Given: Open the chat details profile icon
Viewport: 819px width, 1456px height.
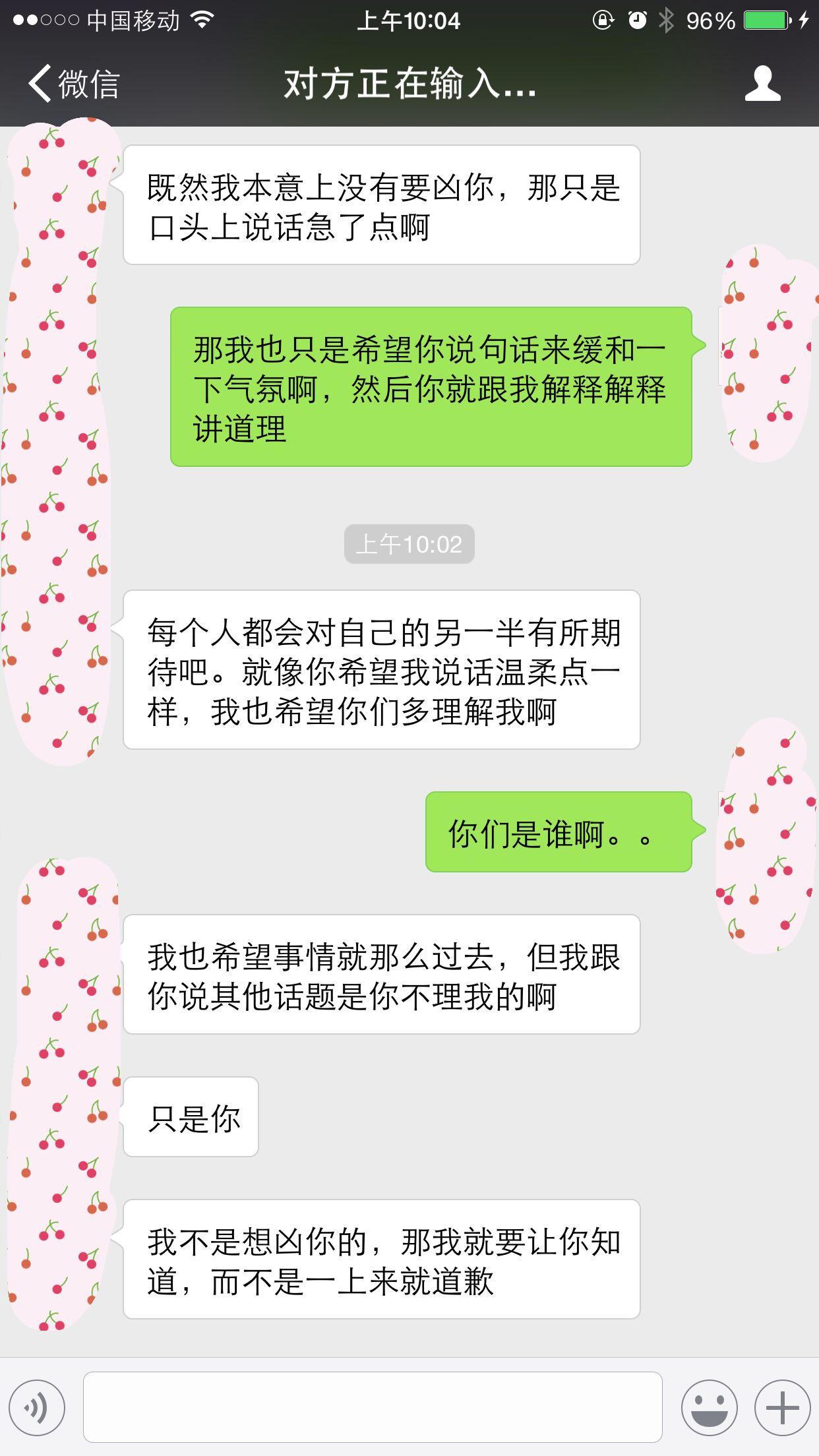Looking at the screenshot, I should [x=762, y=84].
